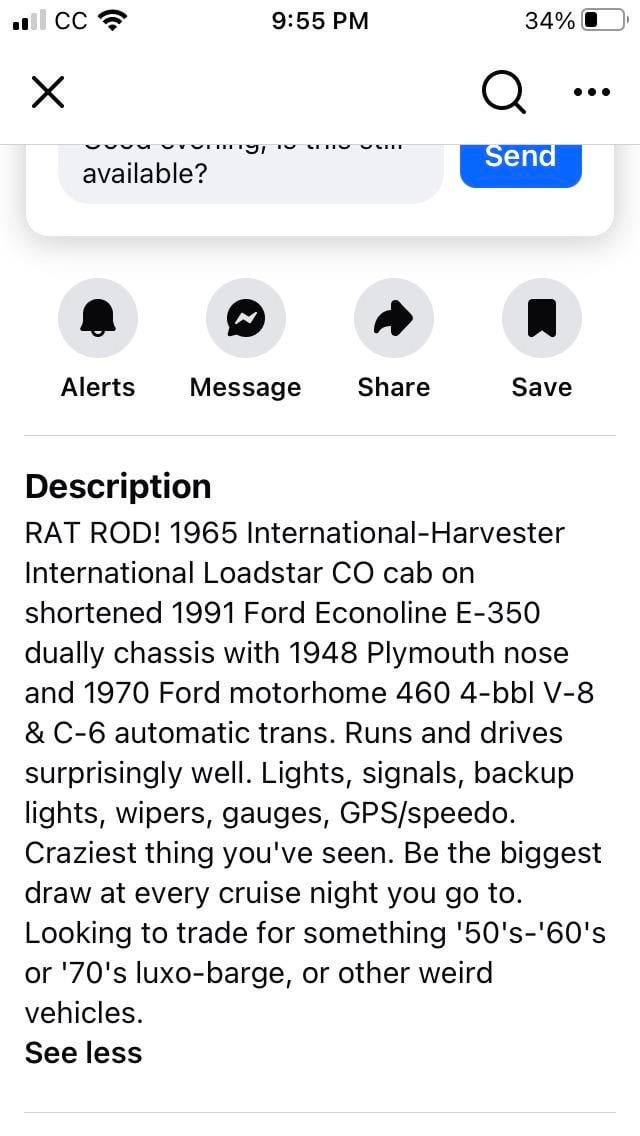Share this rat rod listing
This screenshot has height=1136, width=640.
tap(393, 319)
